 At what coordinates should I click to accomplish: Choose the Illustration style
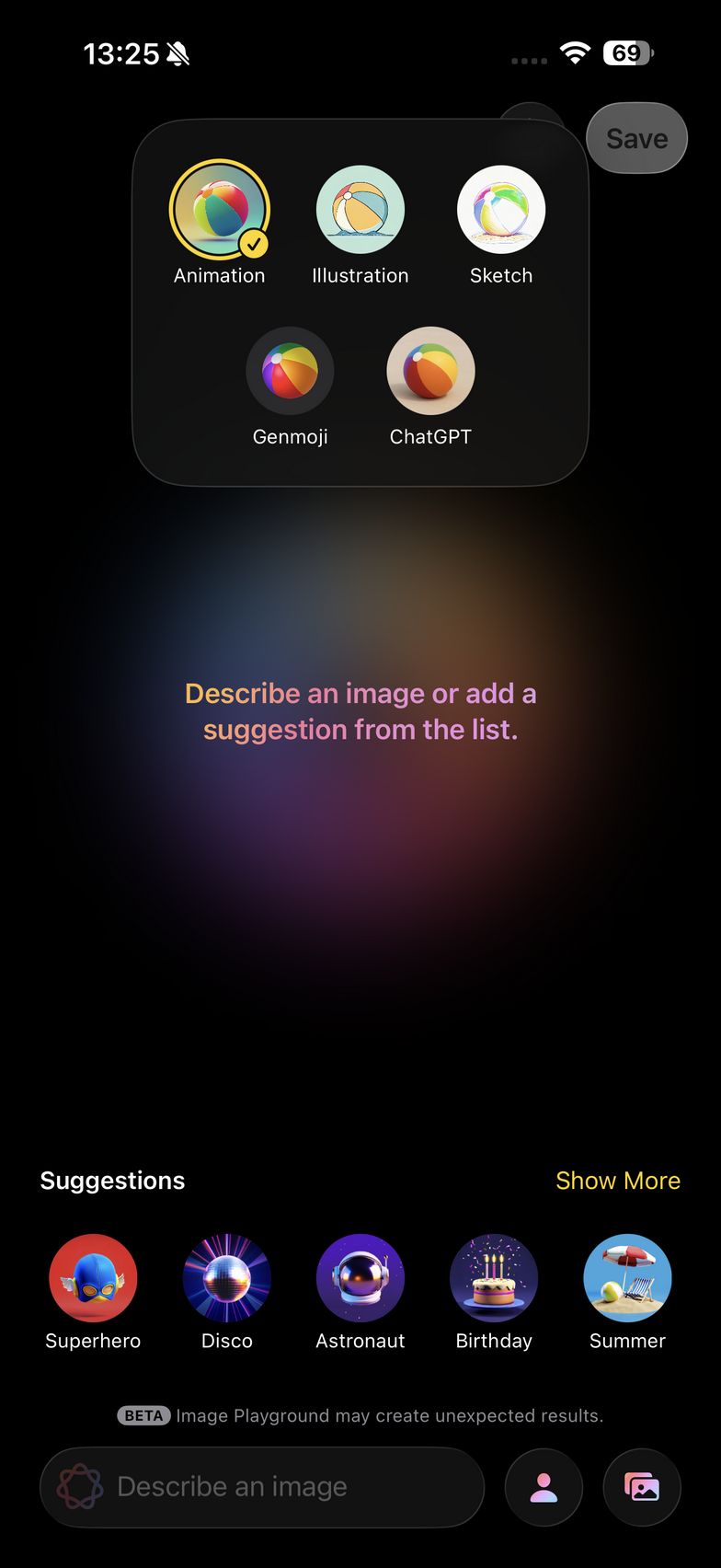[360, 211]
